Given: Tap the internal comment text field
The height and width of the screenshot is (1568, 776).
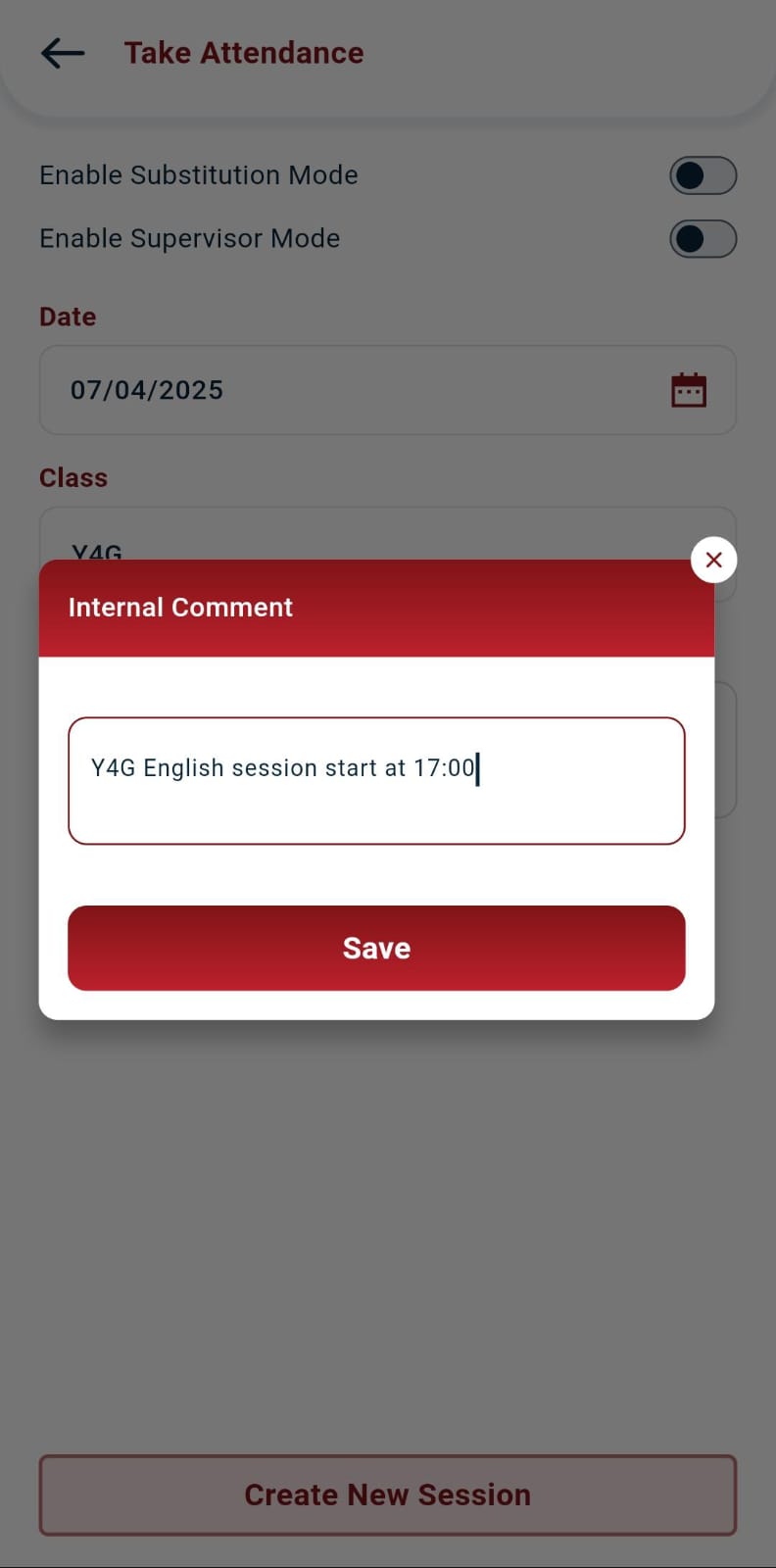Looking at the screenshot, I should click(x=376, y=780).
